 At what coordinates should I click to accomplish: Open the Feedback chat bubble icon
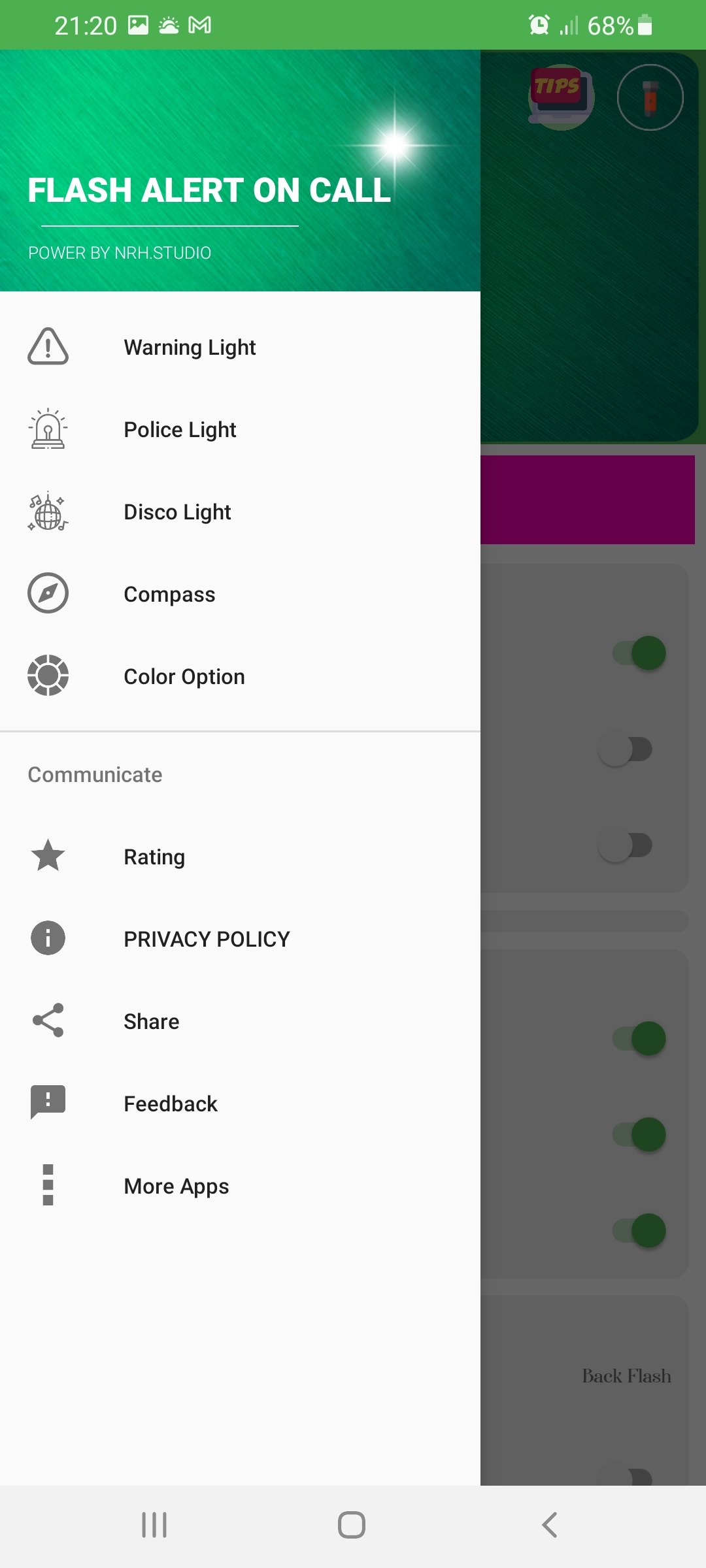(x=48, y=1103)
